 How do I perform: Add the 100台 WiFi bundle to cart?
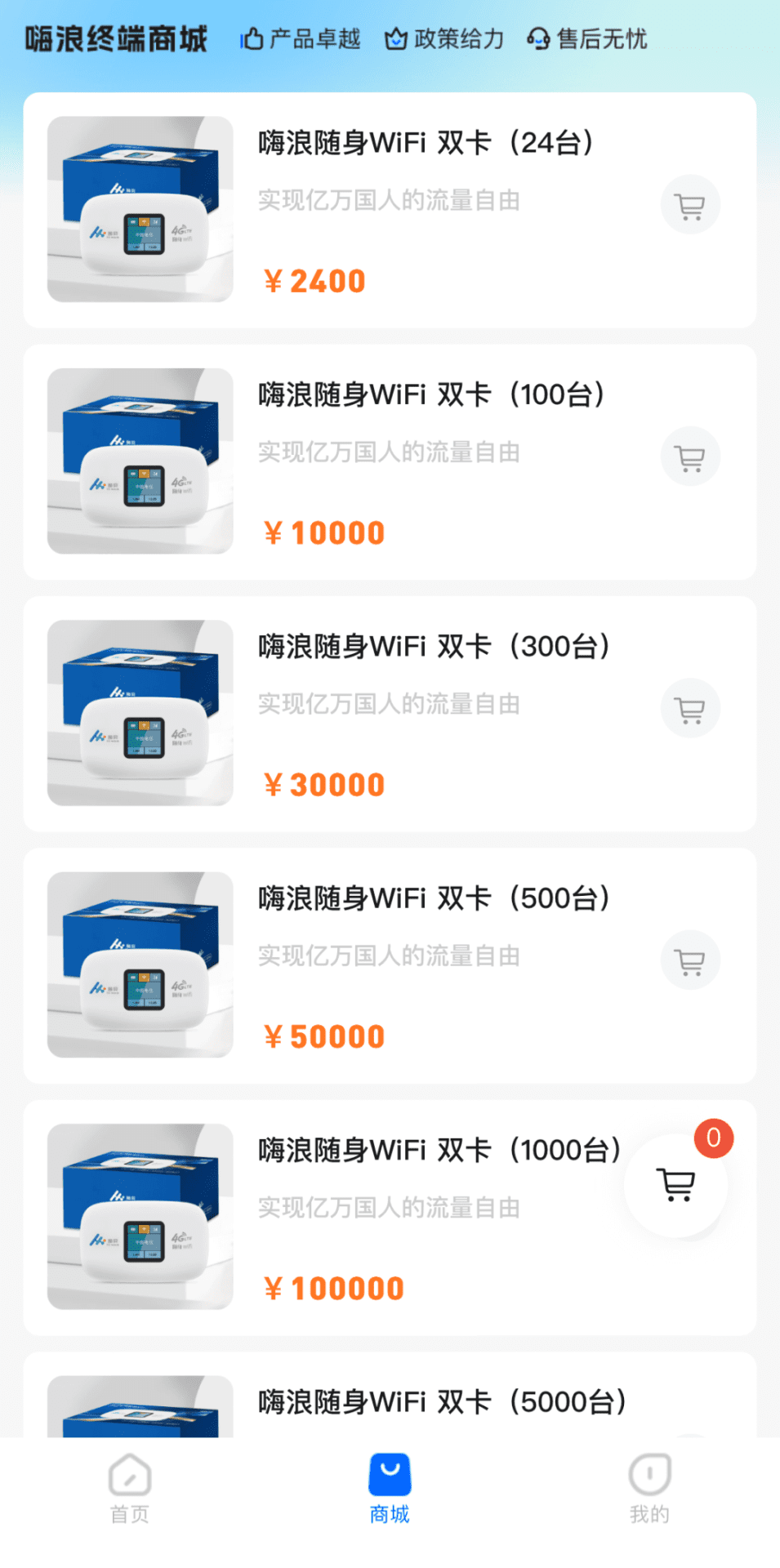(x=690, y=457)
